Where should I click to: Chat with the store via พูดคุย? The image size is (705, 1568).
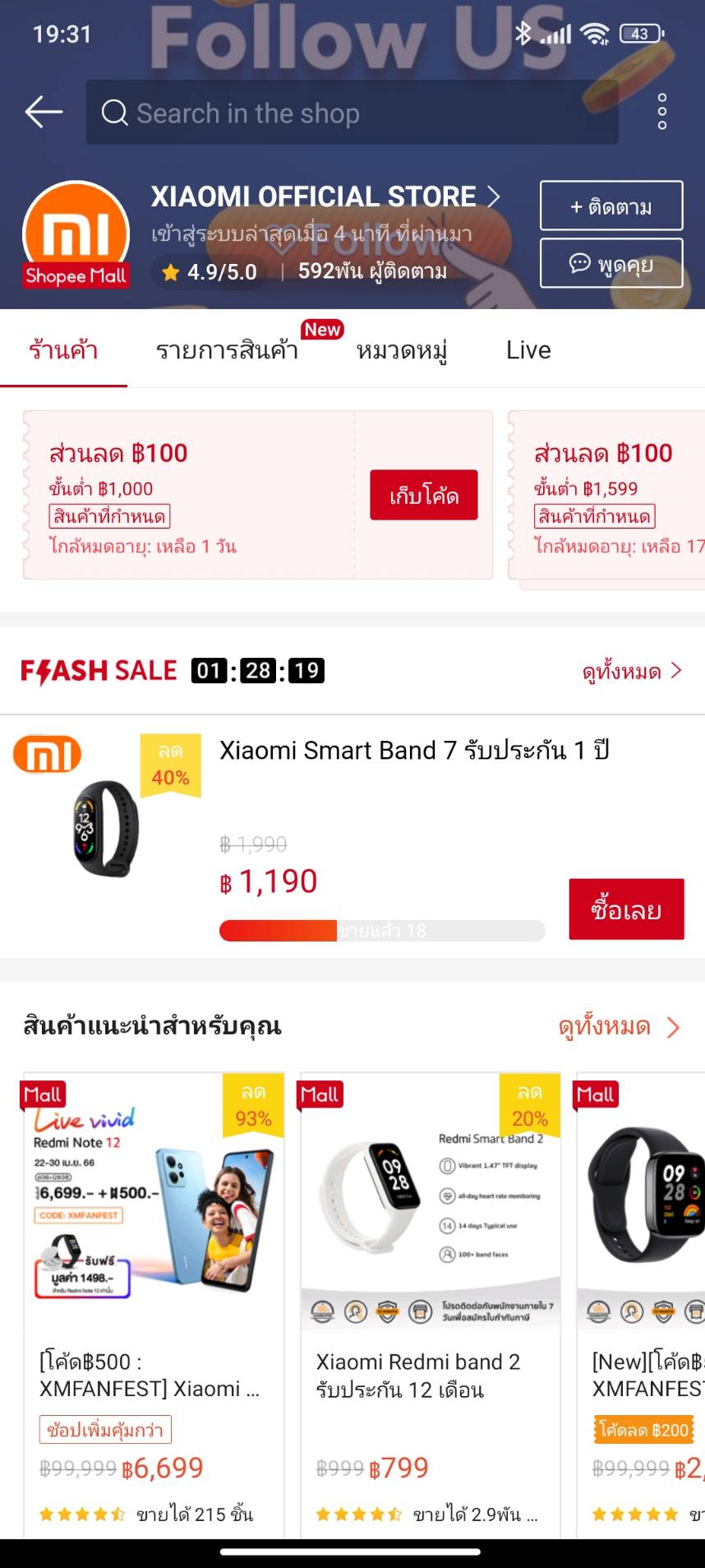click(611, 263)
